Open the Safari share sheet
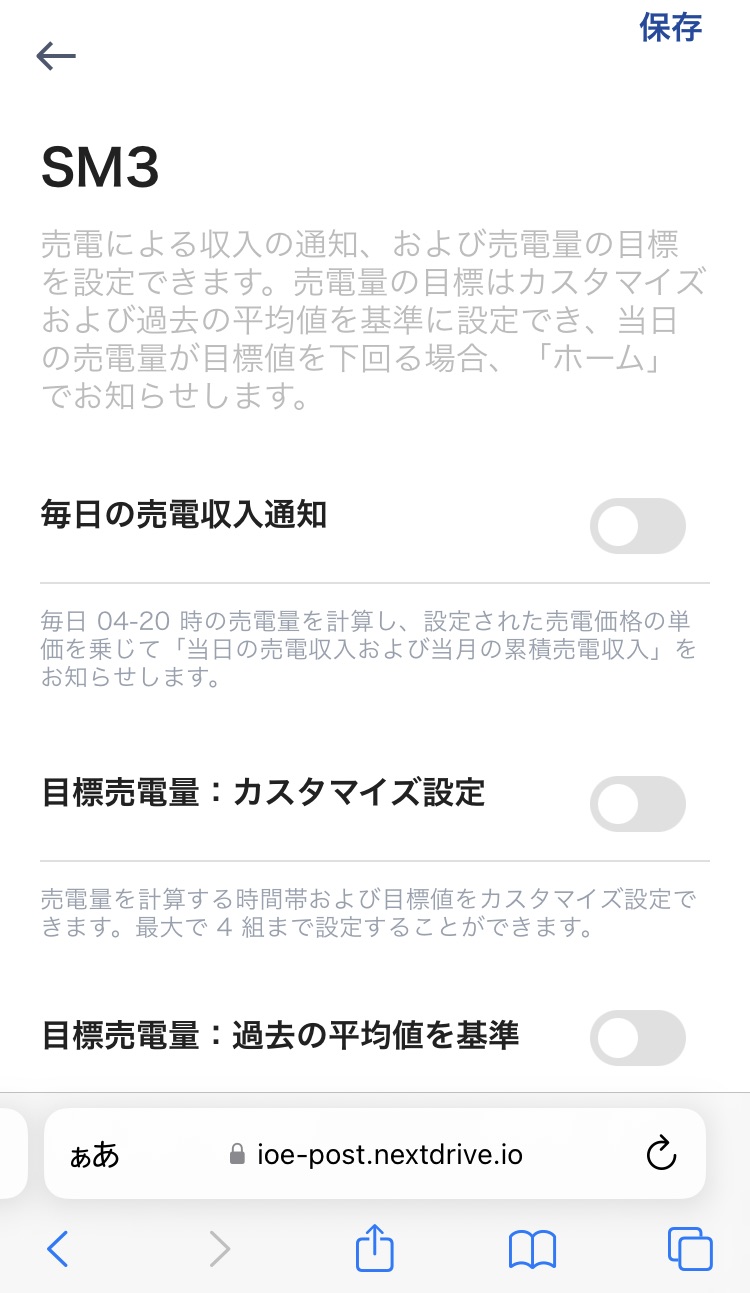750x1293 pixels. tap(374, 1249)
